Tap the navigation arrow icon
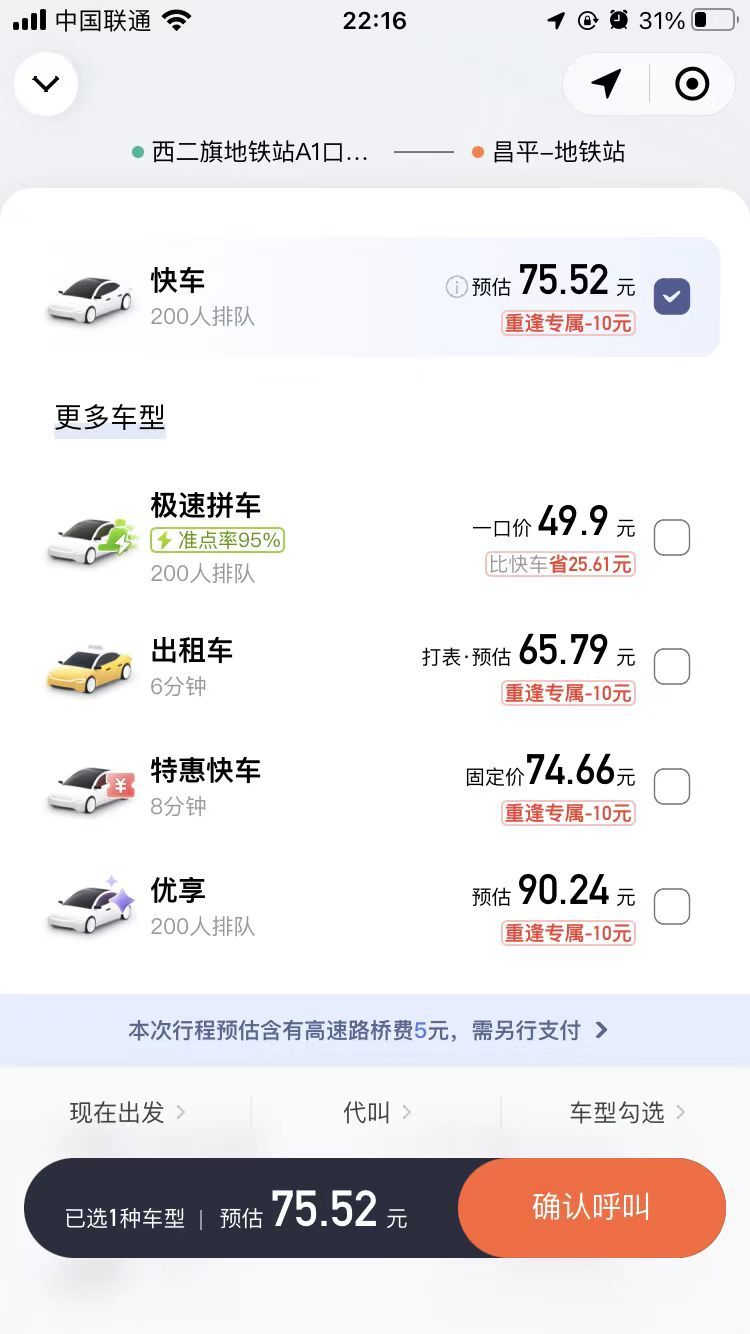Viewport: 750px width, 1334px height. 606,84
